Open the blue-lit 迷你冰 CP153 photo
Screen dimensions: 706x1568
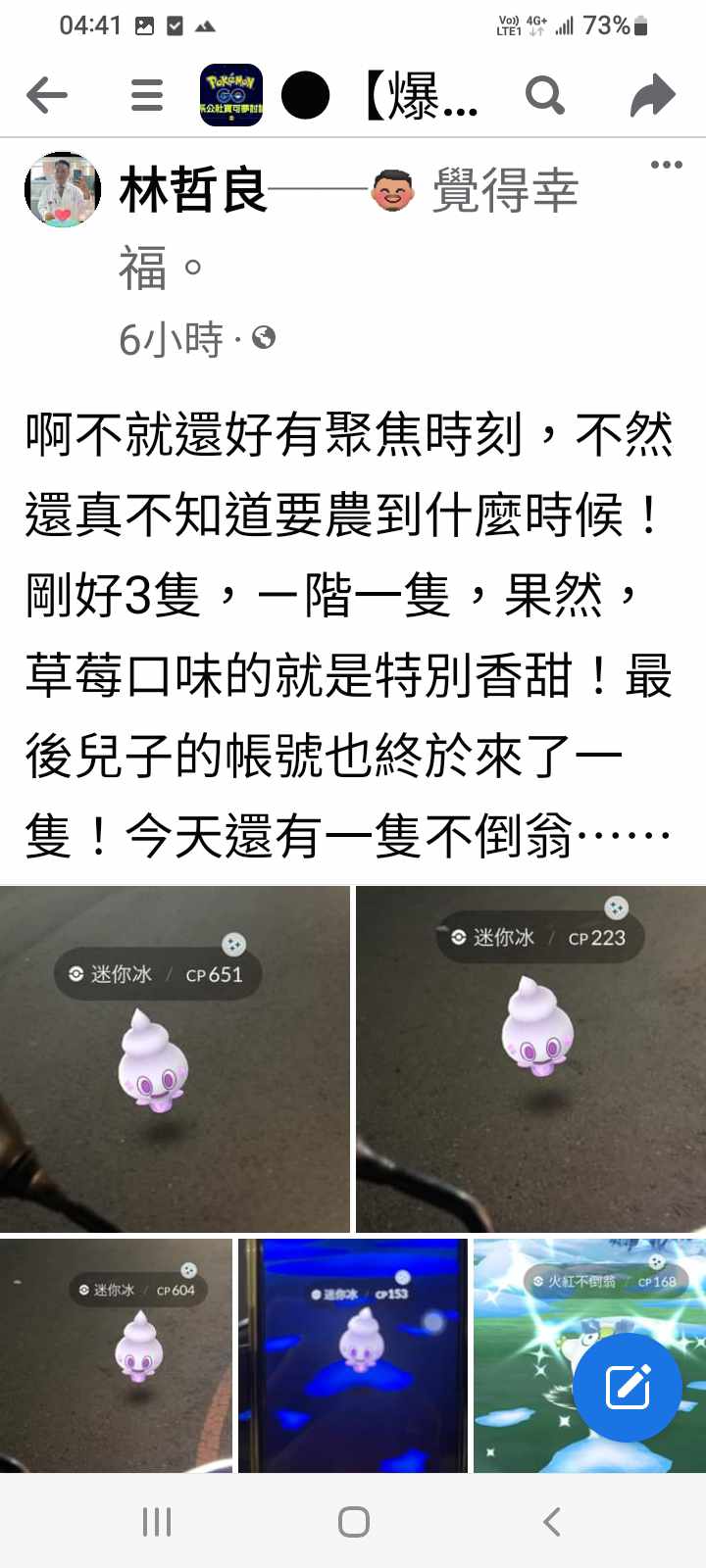[x=353, y=1355]
